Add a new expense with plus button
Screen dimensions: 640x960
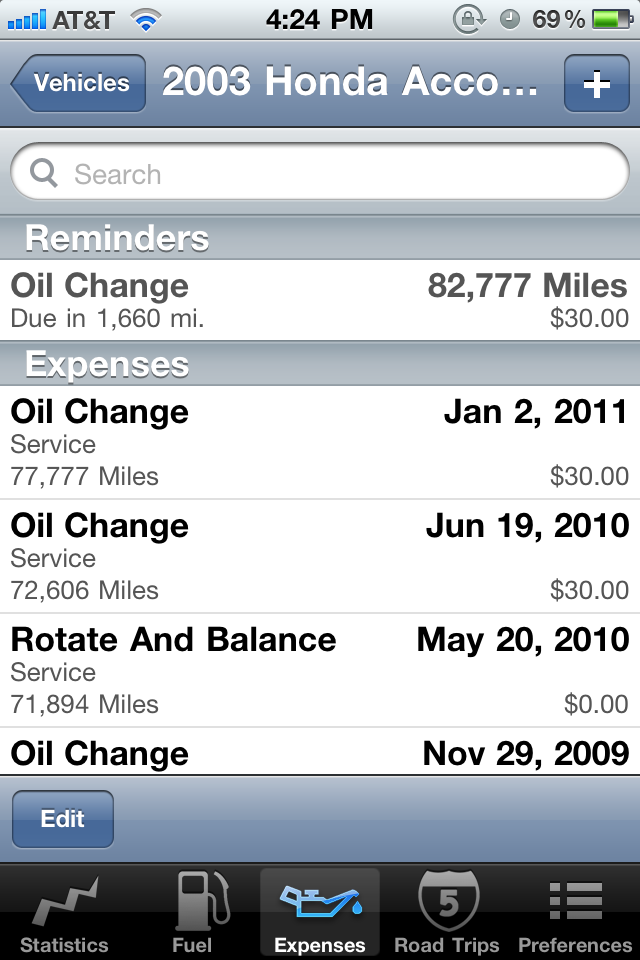pyautogui.click(x=596, y=84)
